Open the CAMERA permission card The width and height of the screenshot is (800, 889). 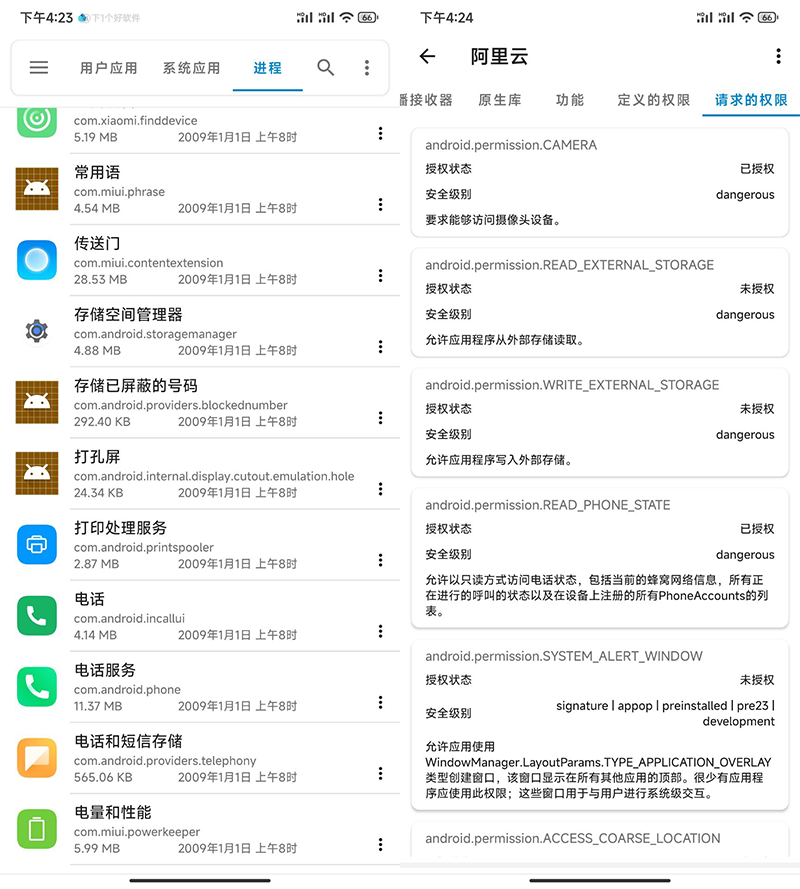coord(599,182)
